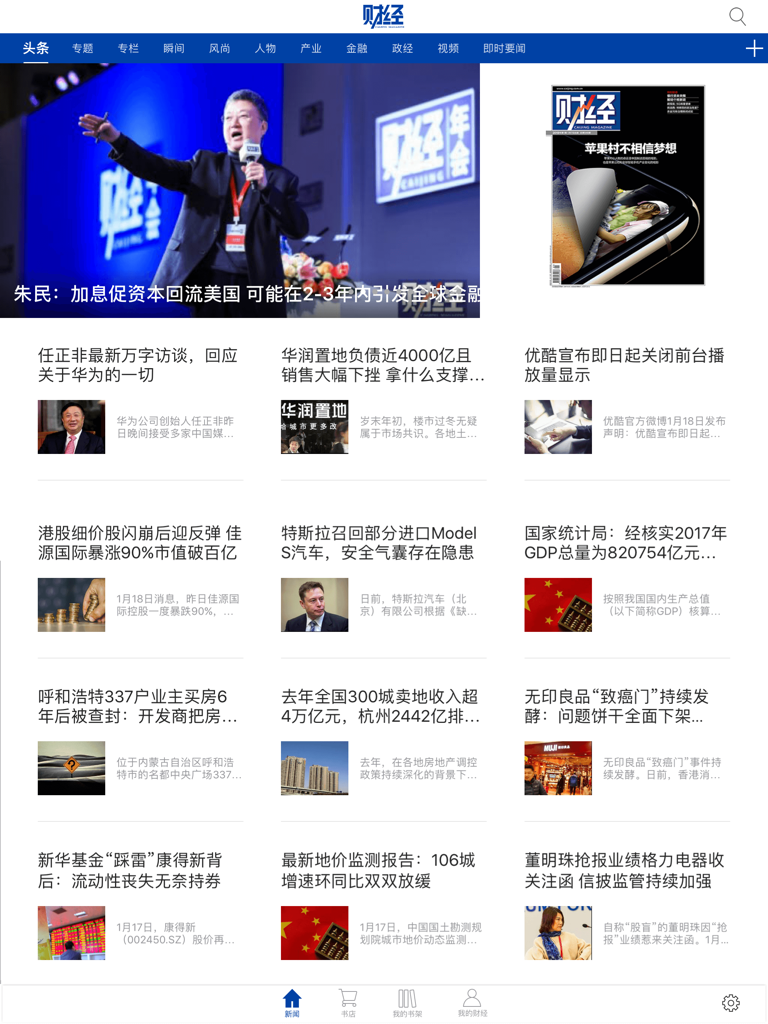Open the 董明珠抢报业绩 article
The height and width of the screenshot is (1024, 768).
click(625, 869)
